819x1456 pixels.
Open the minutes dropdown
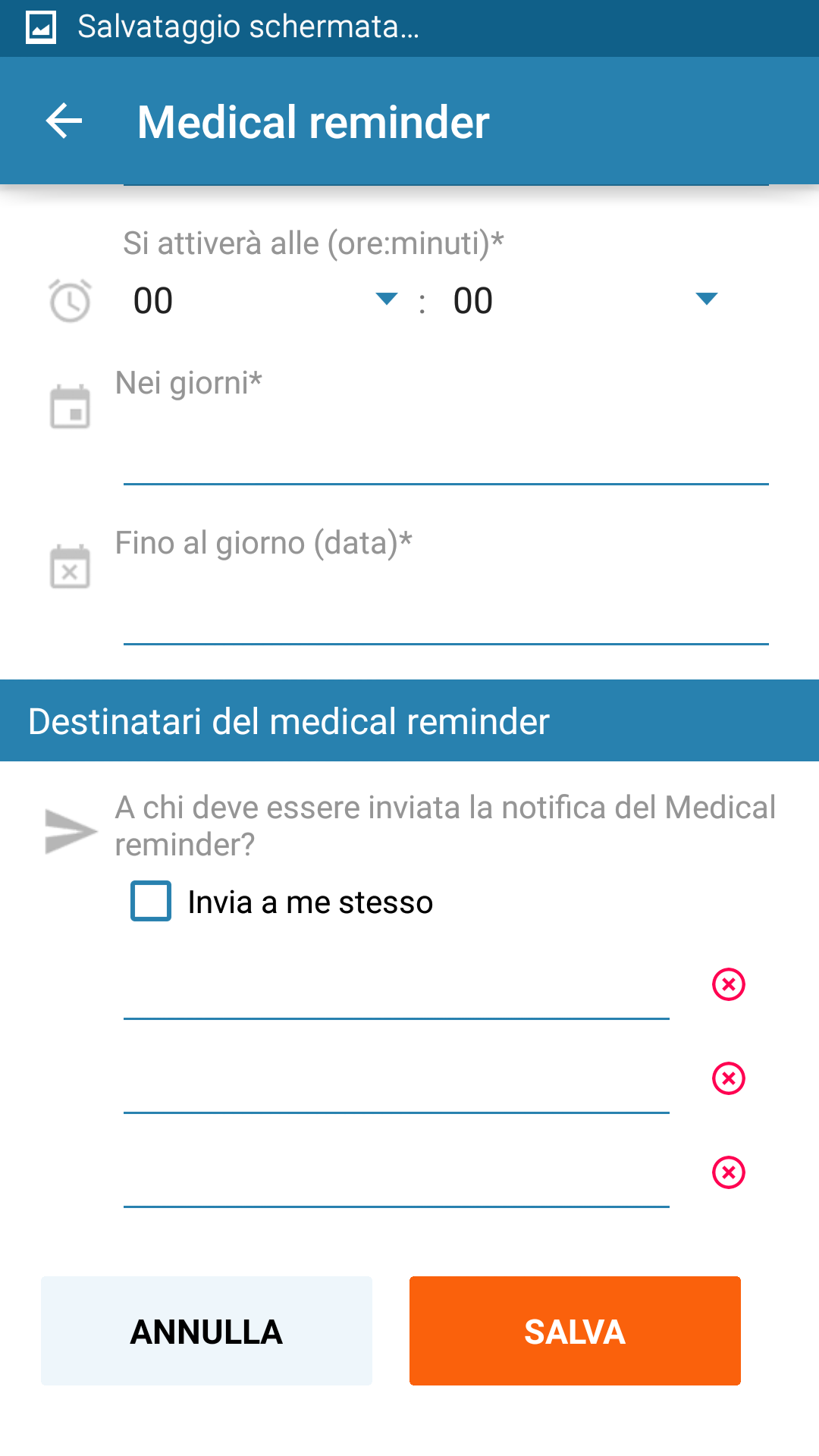coord(585,300)
